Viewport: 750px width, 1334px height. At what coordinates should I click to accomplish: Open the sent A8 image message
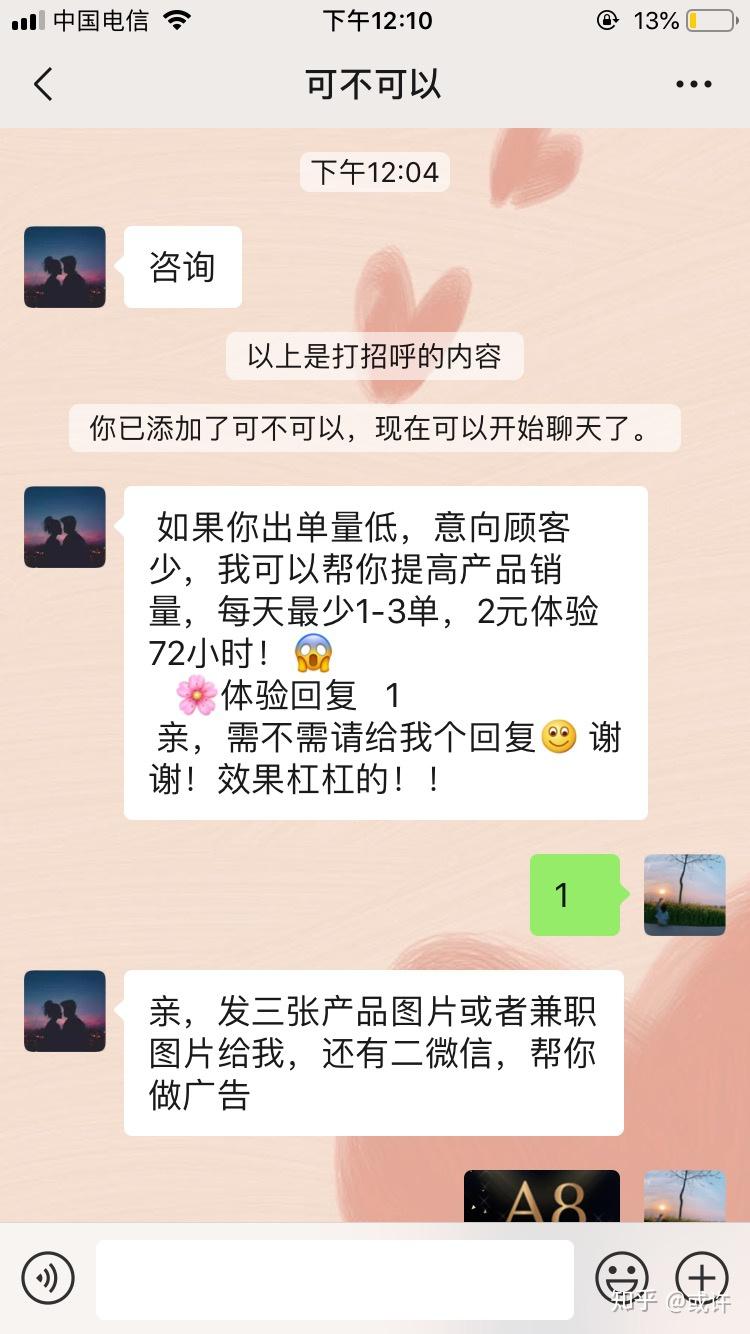(x=541, y=1196)
